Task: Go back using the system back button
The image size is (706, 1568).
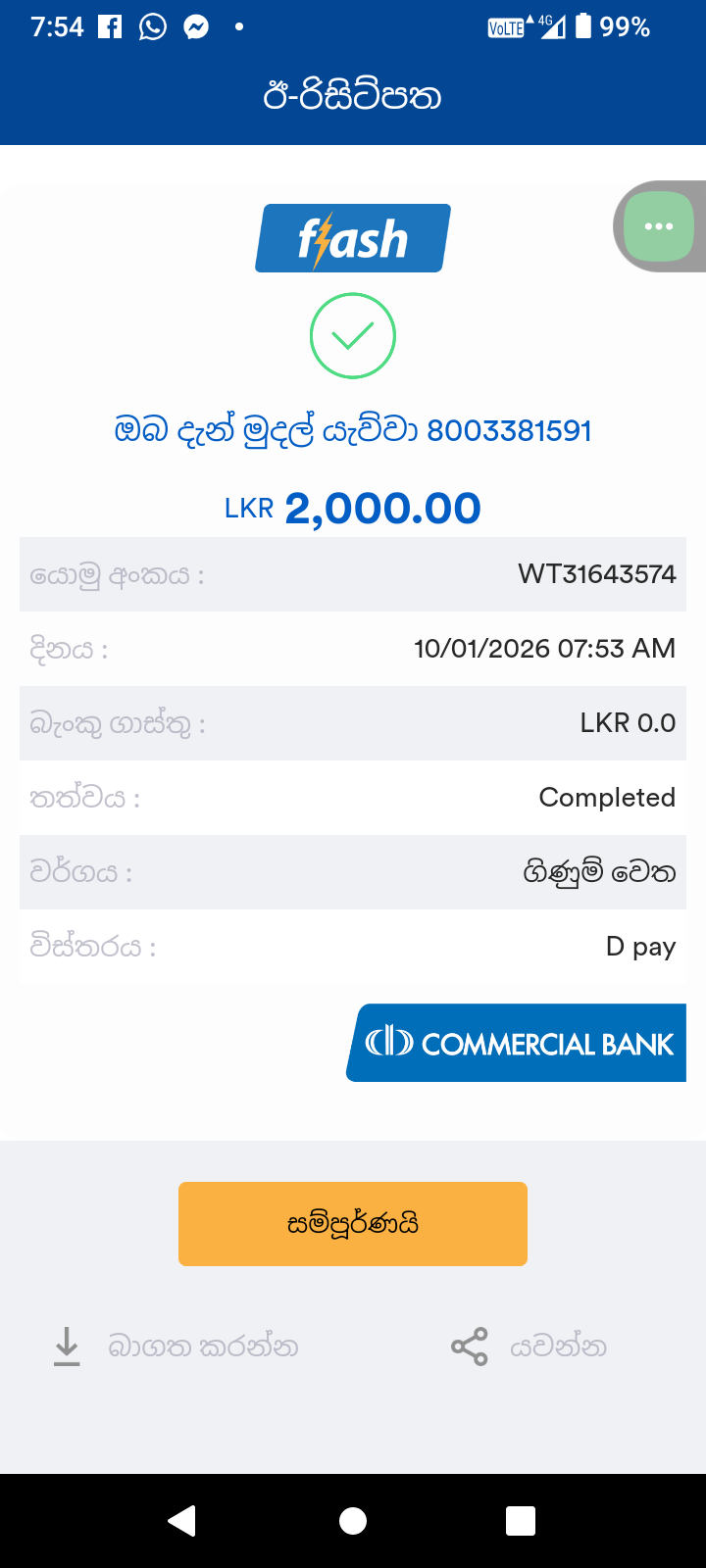Action: [x=182, y=1520]
